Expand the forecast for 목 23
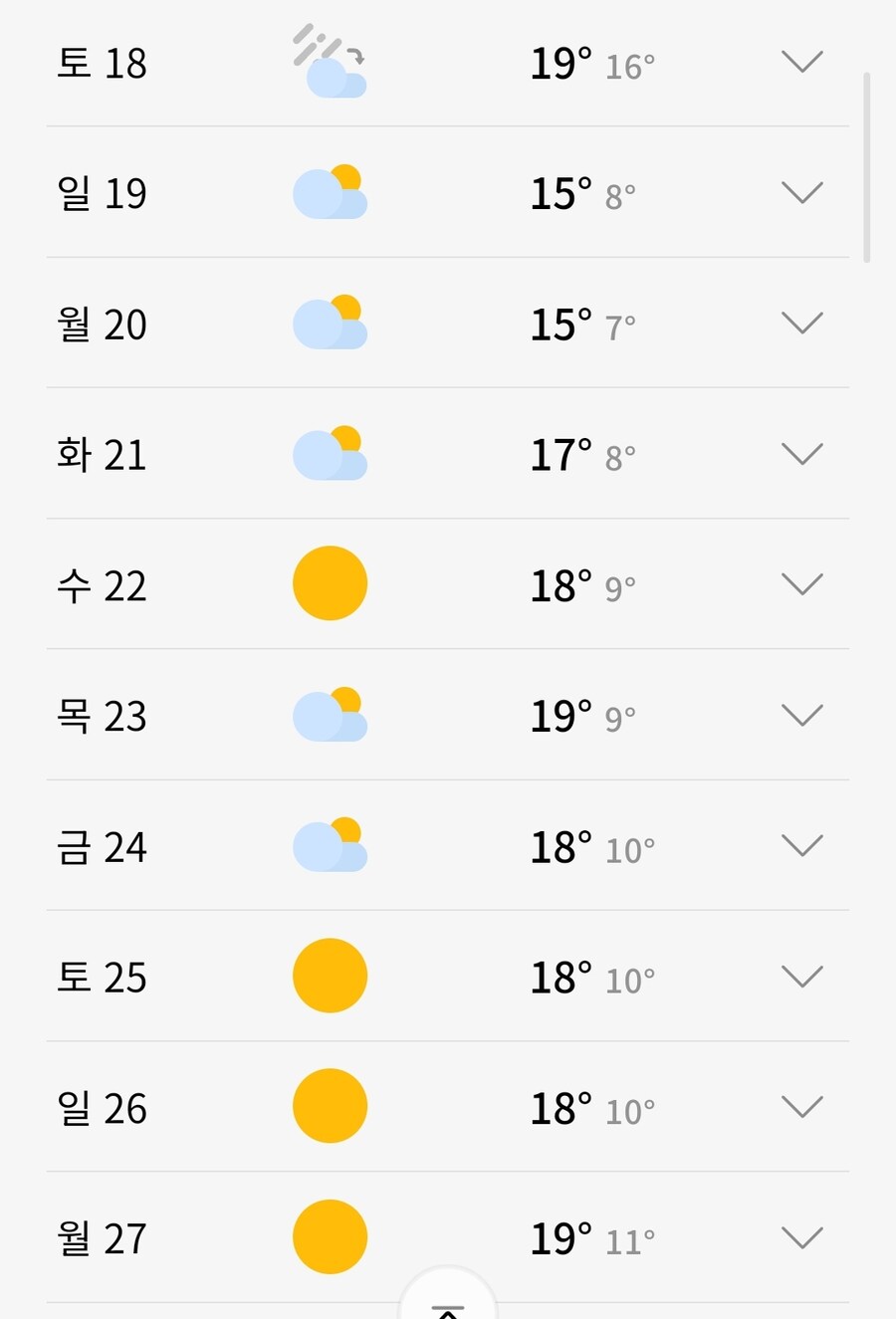Viewport: 896px width, 1319px height. pyautogui.click(x=801, y=716)
